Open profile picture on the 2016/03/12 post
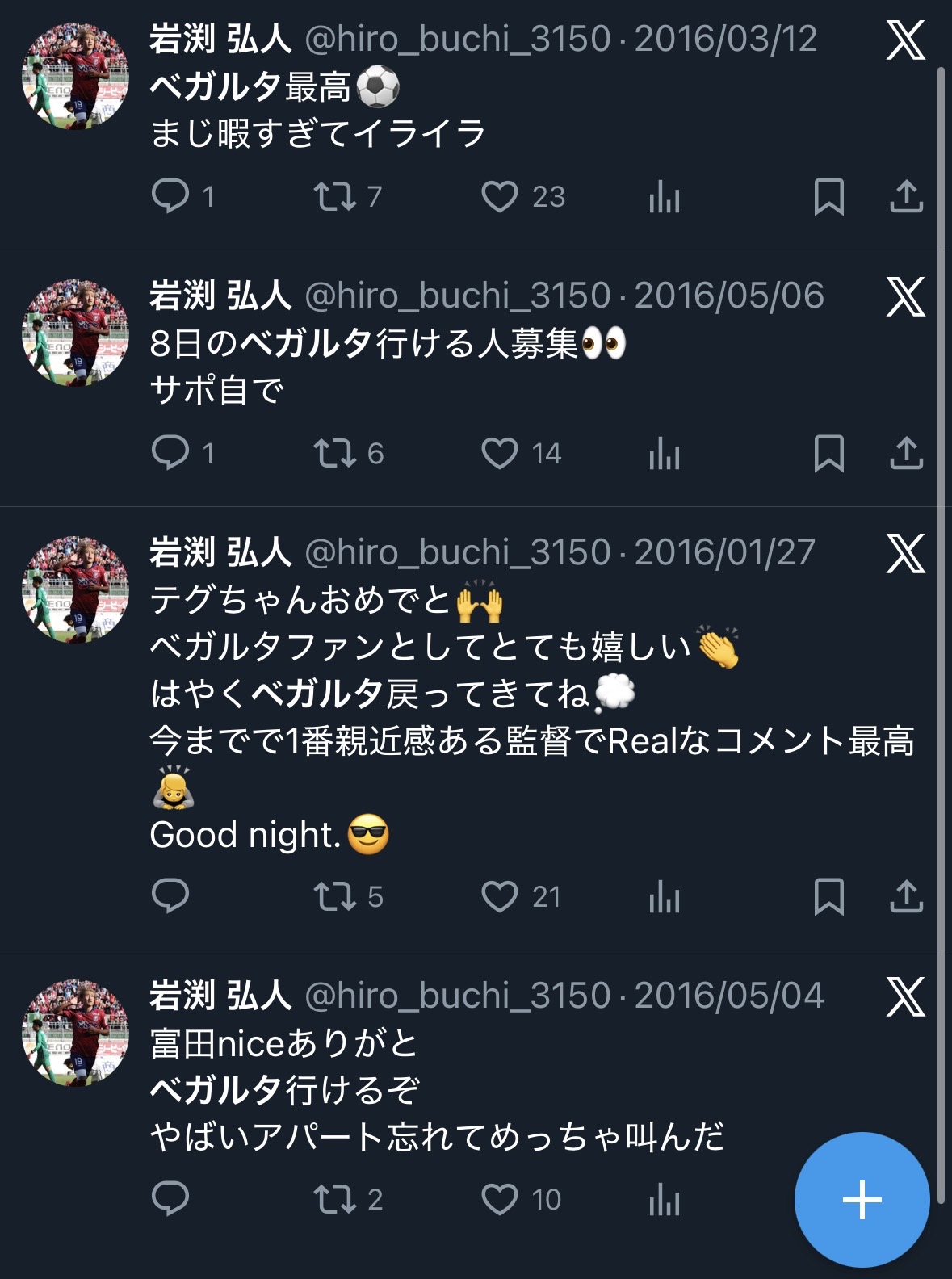This screenshot has width=952, height=1279. 75,77
